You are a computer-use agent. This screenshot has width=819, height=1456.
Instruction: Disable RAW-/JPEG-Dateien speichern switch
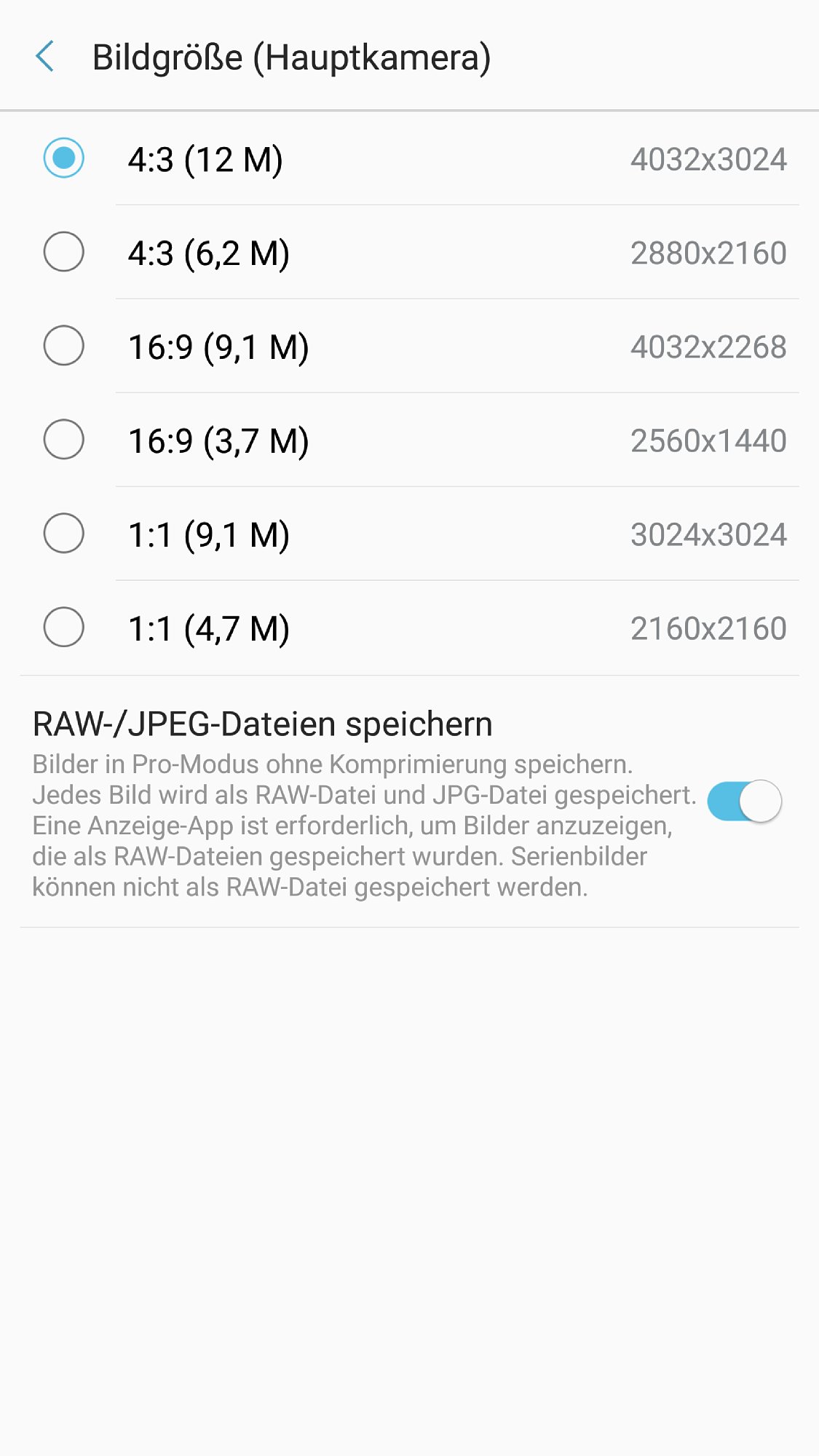[x=744, y=801]
